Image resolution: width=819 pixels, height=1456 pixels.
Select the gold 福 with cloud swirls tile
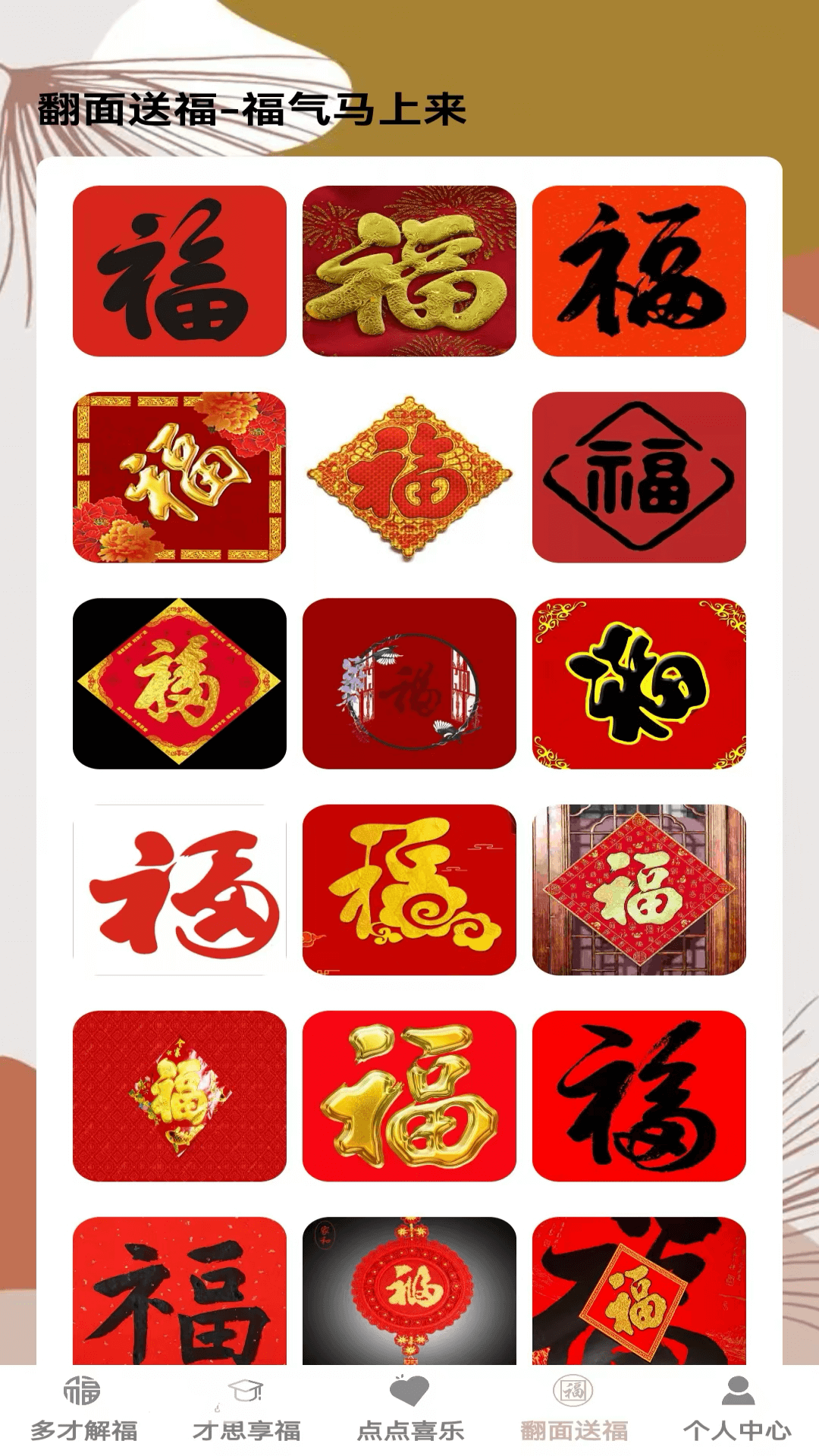409,890
